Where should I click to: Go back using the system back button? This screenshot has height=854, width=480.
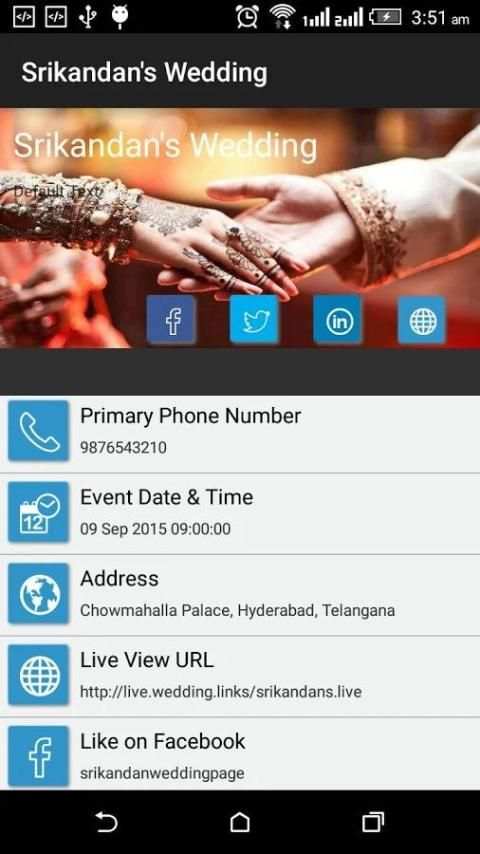106,821
